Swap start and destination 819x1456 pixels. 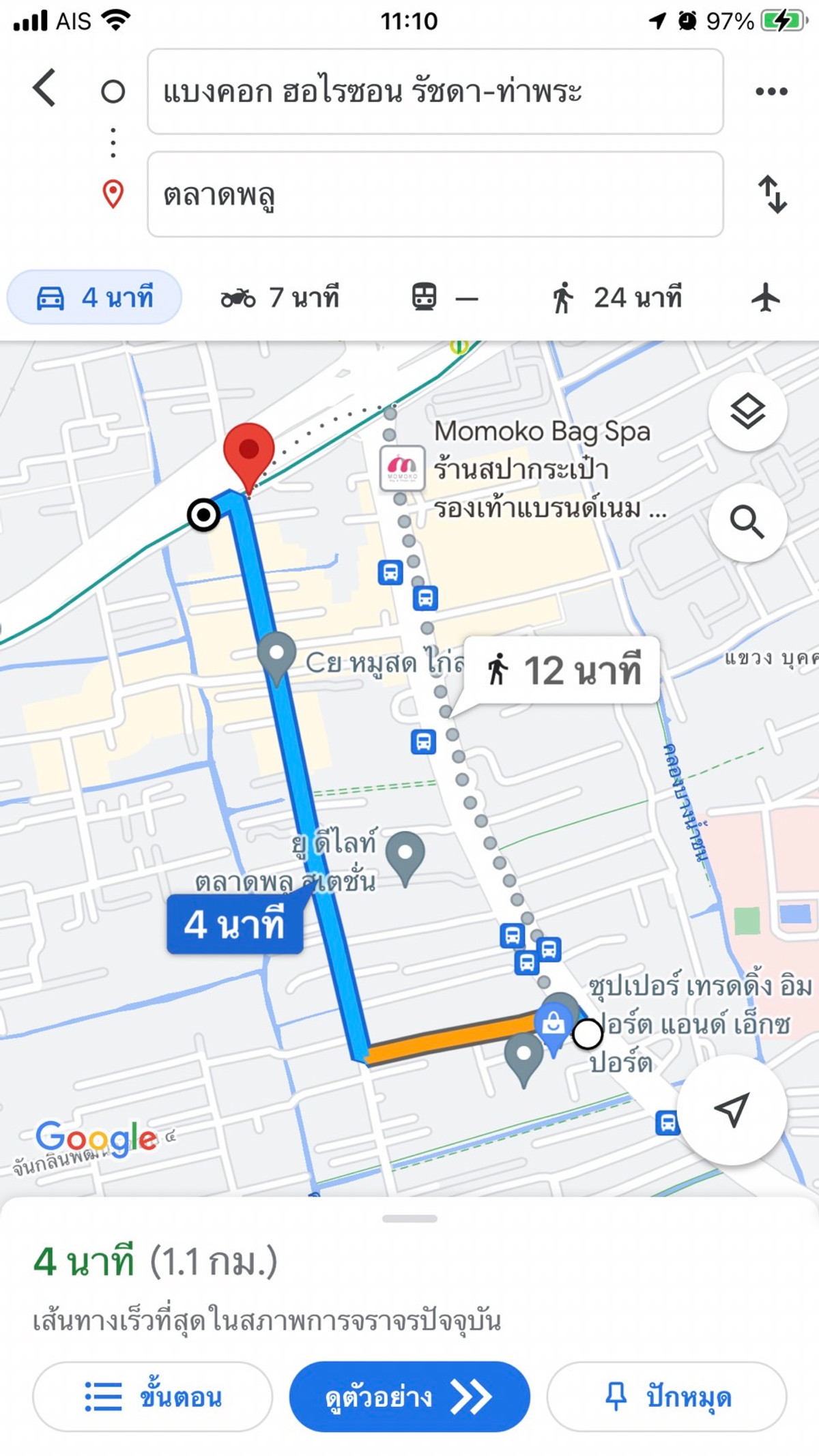773,194
